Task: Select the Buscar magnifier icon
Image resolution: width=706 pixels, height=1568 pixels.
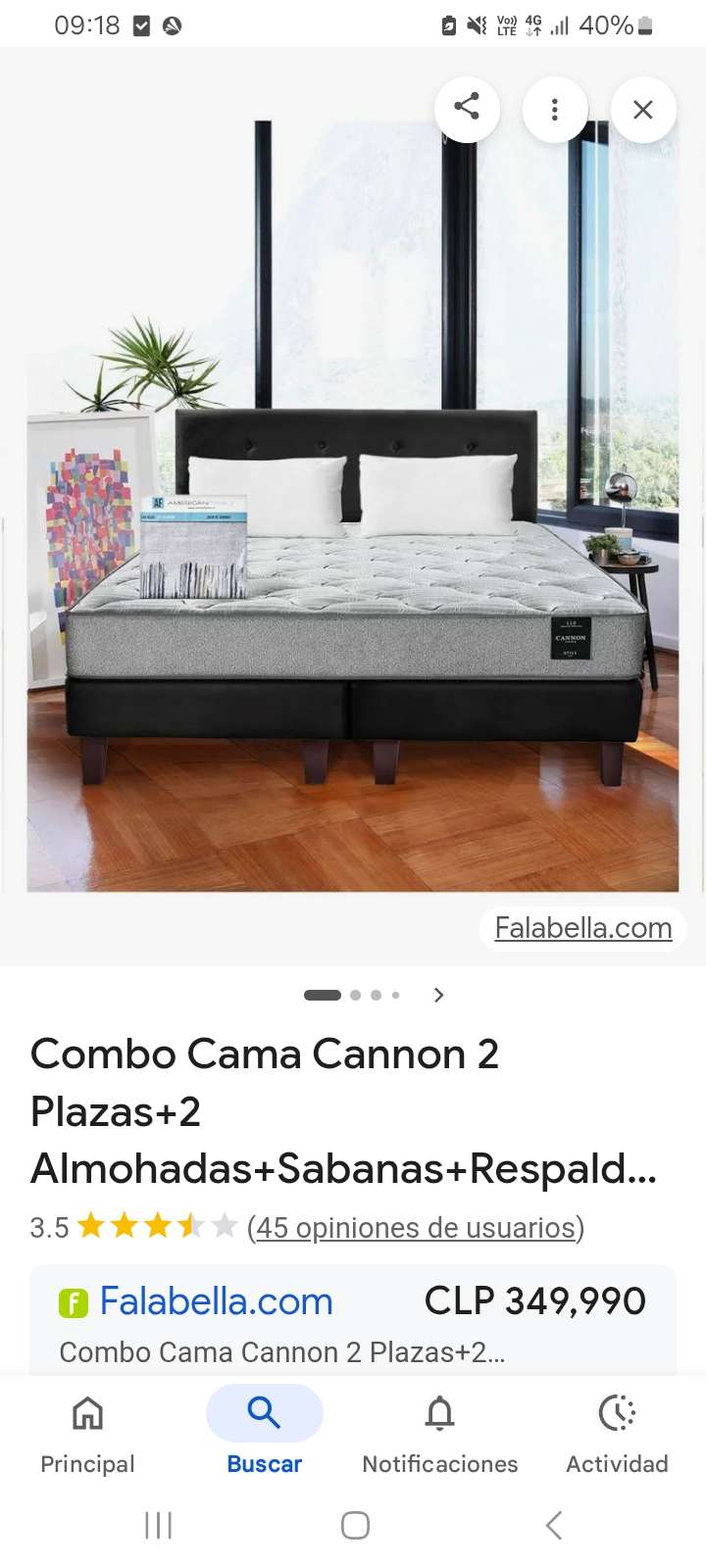Action: 265,1412
